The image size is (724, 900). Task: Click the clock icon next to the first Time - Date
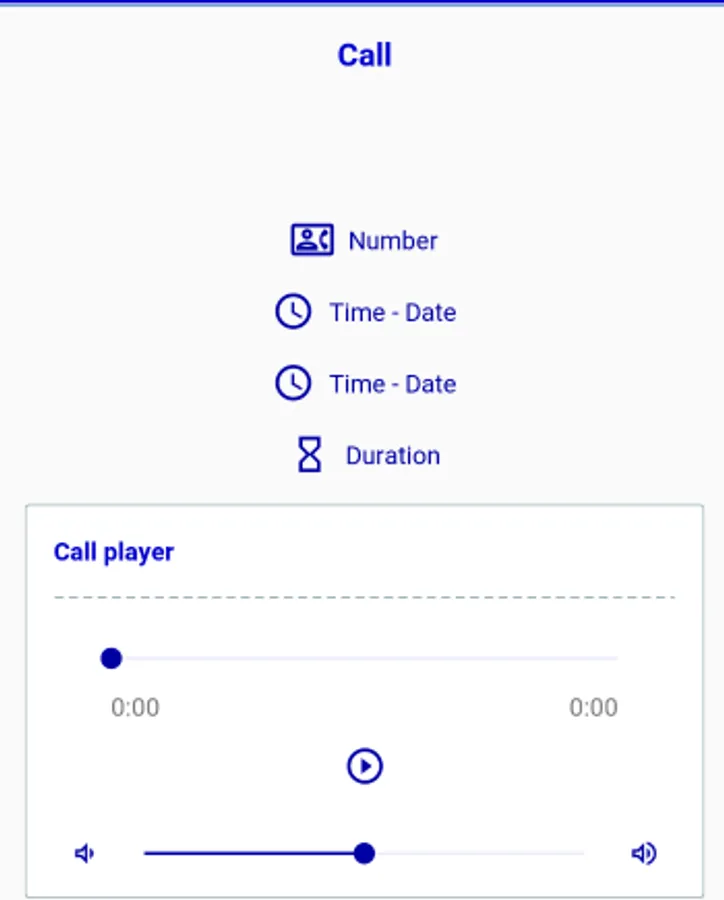[x=293, y=312]
